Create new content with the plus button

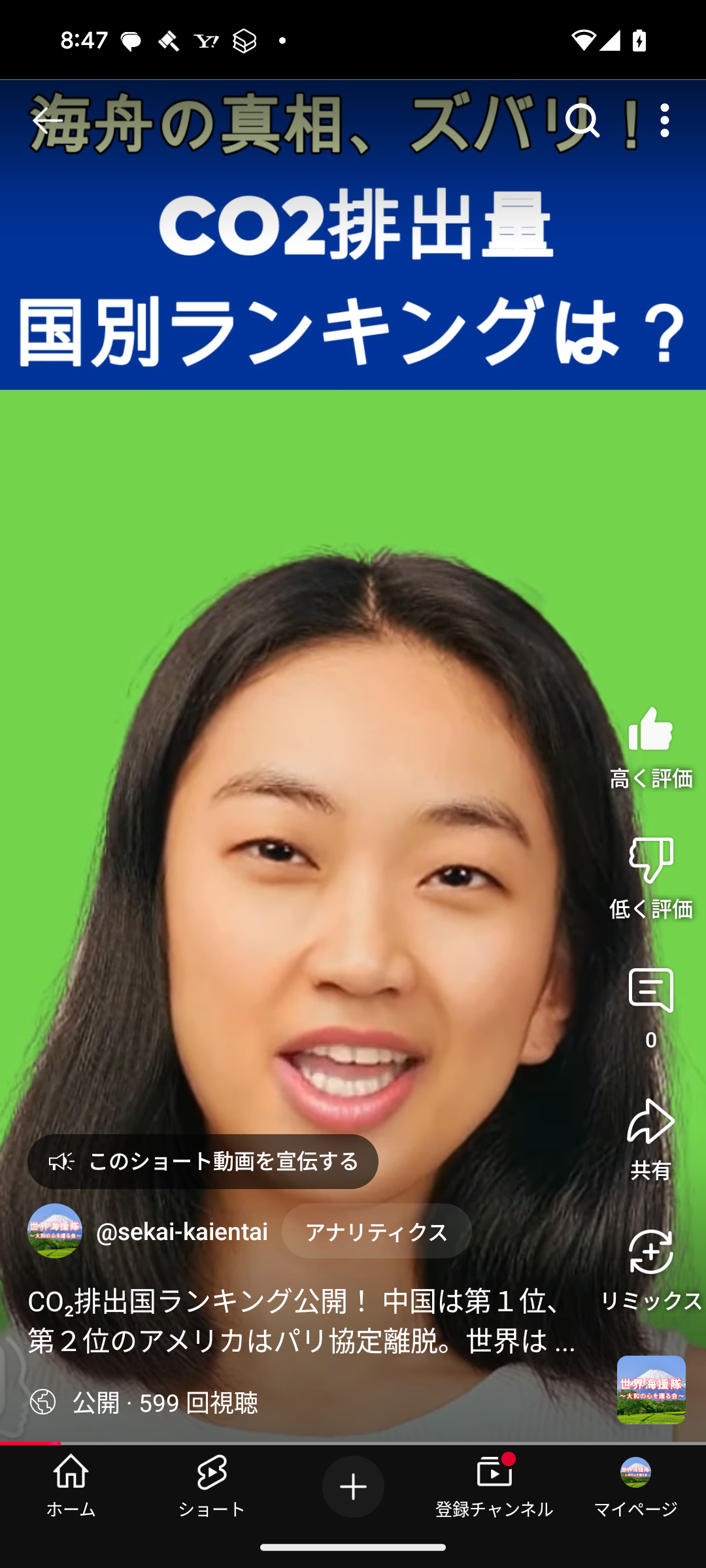click(x=353, y=1486)
